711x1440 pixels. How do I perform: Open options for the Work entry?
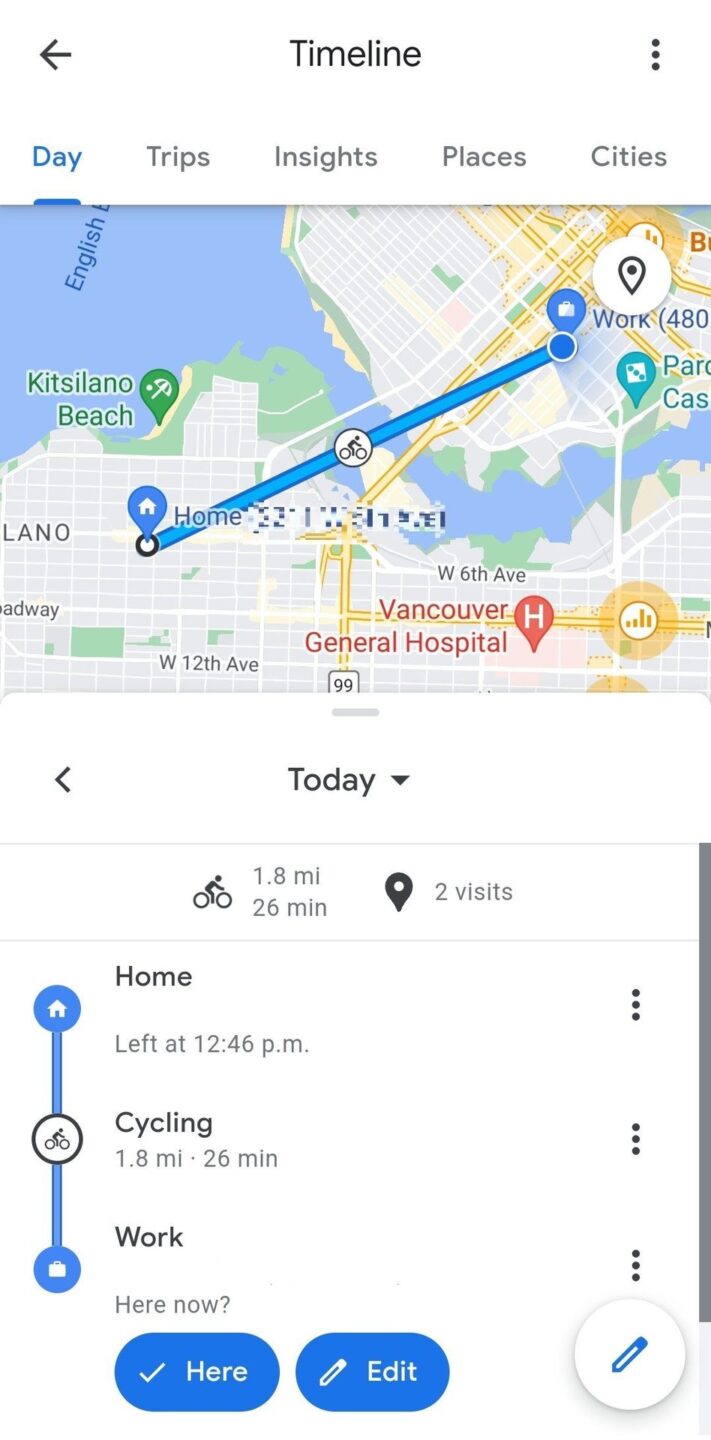[635, 1264]
